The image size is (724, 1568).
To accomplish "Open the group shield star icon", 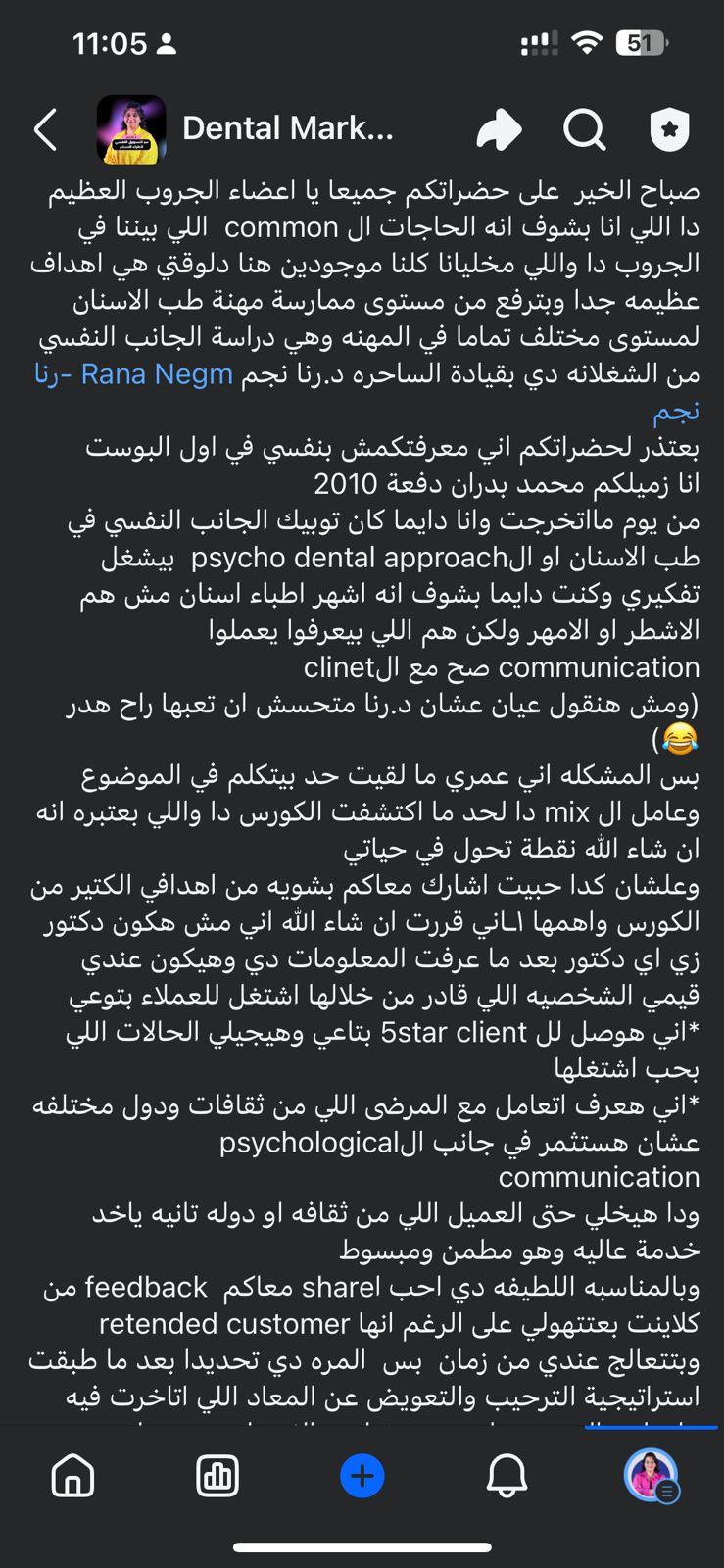I will pos(670,129).
